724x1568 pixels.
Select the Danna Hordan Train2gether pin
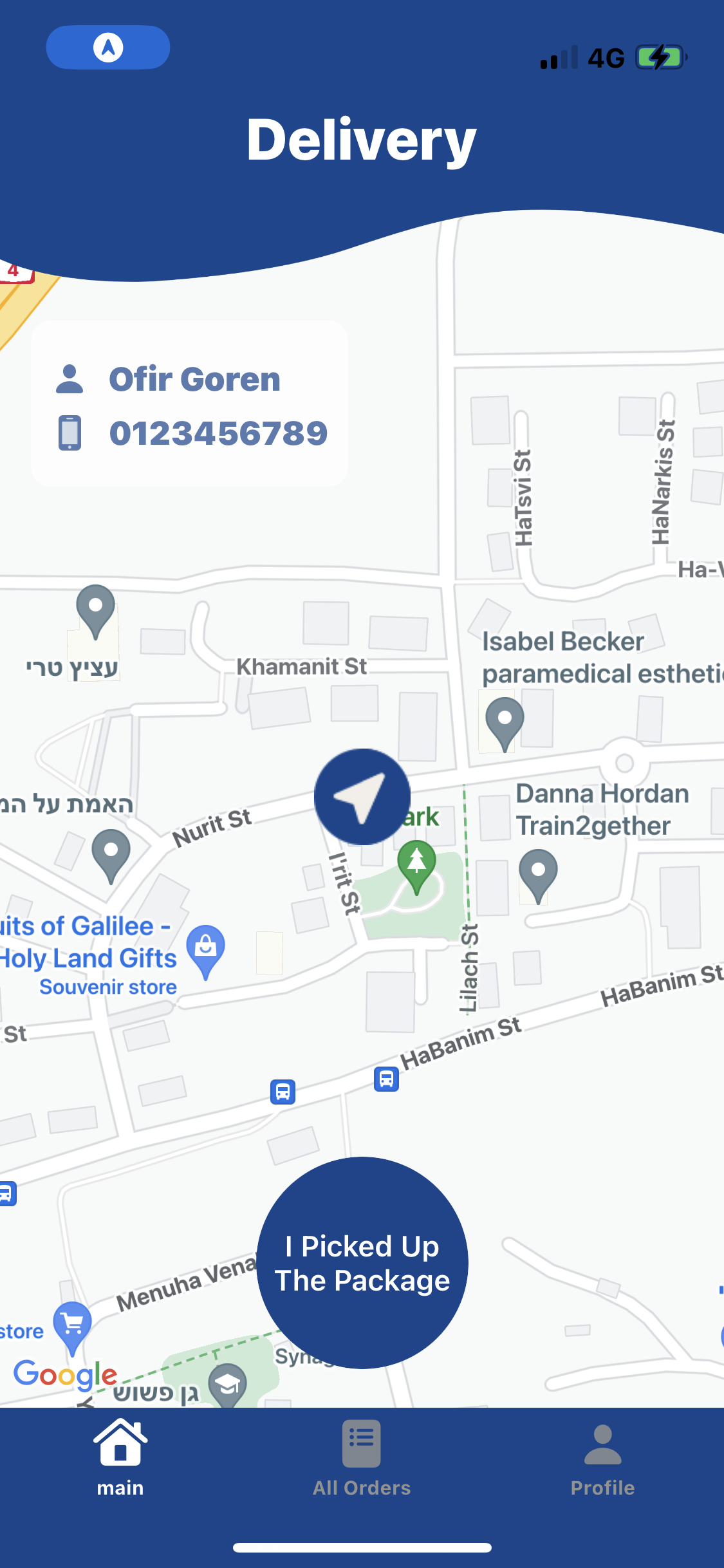click(538, 876)
